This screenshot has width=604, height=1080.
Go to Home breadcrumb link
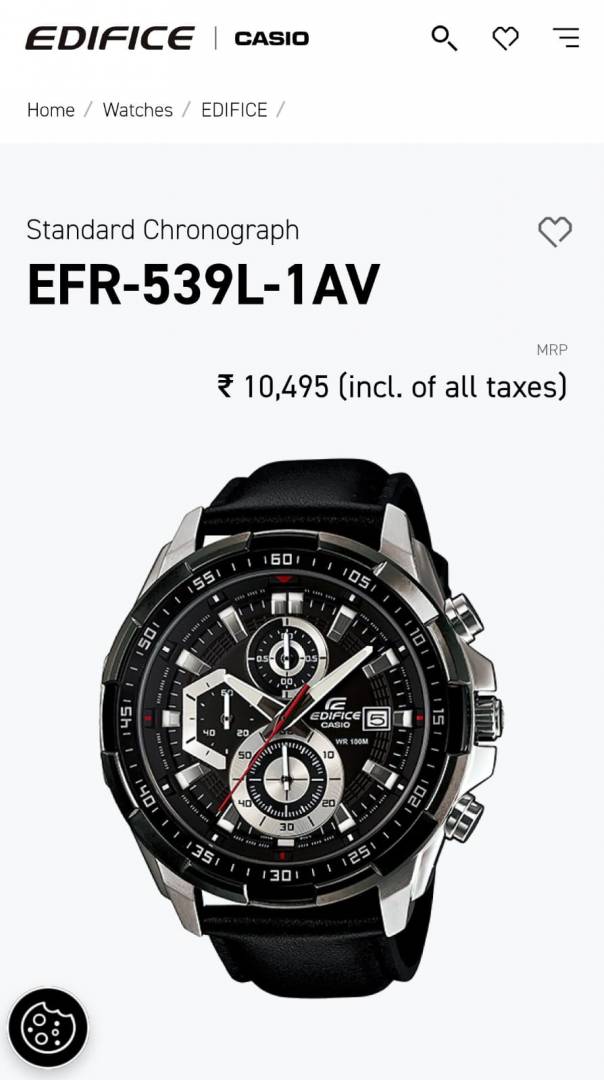[51, 110]
